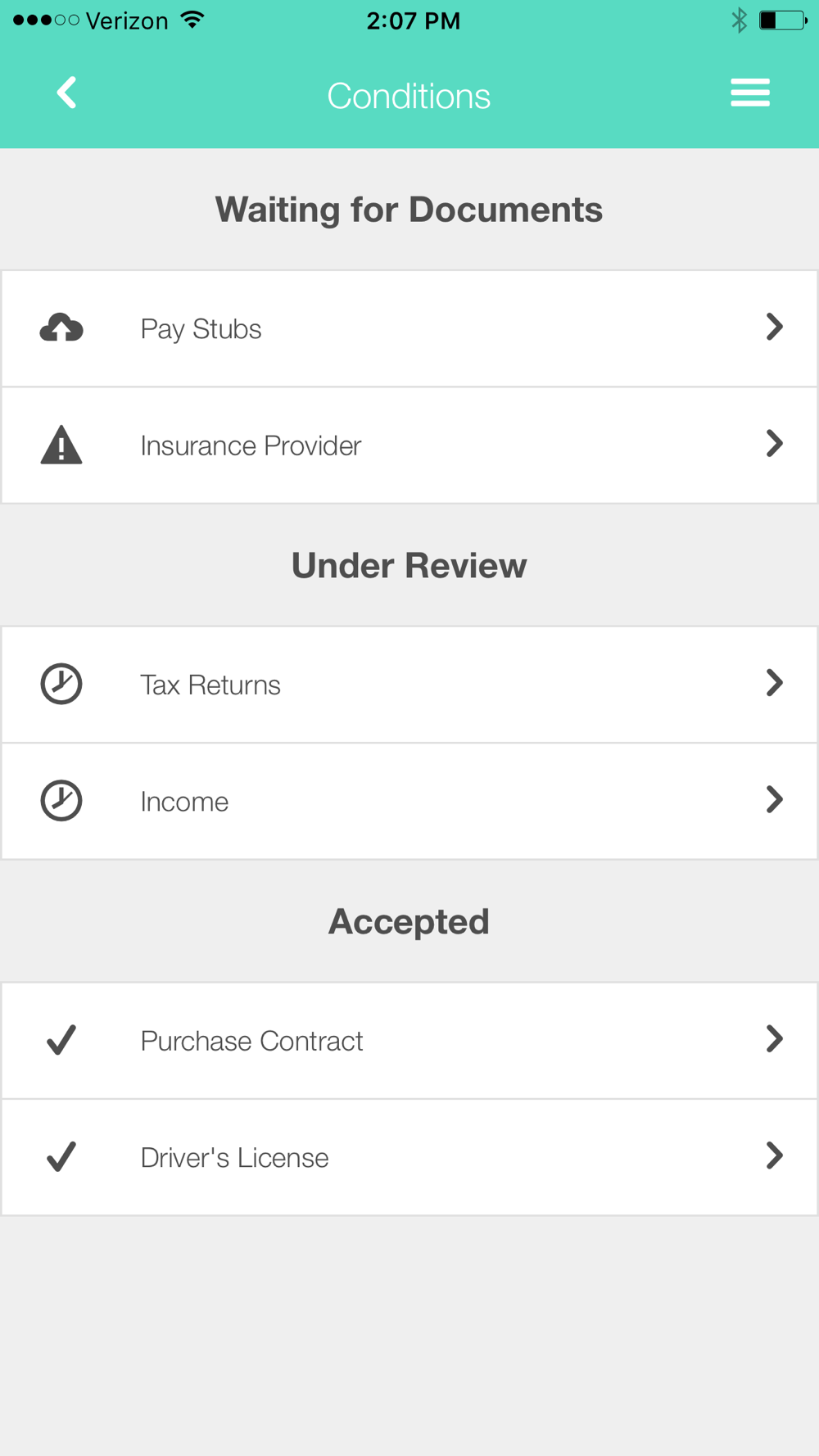Image resolution: width=819 pixels, height=1456 pixels.
Task: Open the hamburger menu
Action: pyautogui.click(x=750, y=93)
